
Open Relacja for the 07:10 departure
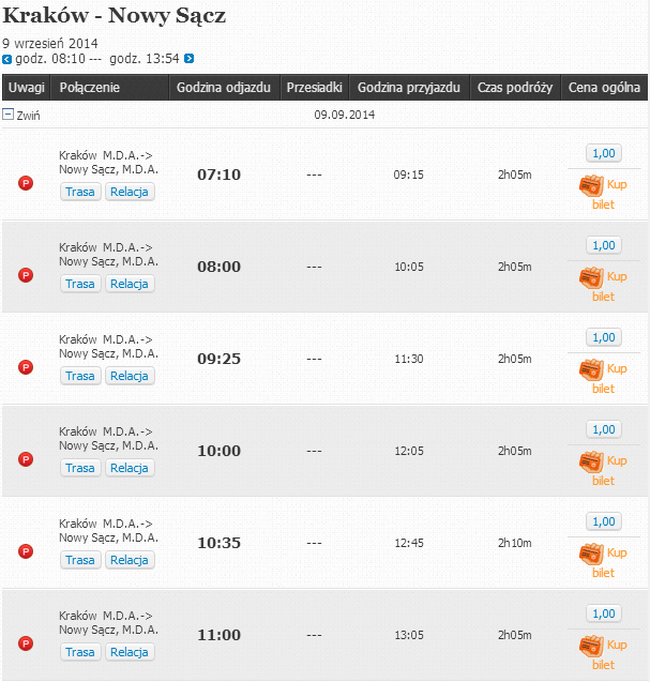(129, 192)
